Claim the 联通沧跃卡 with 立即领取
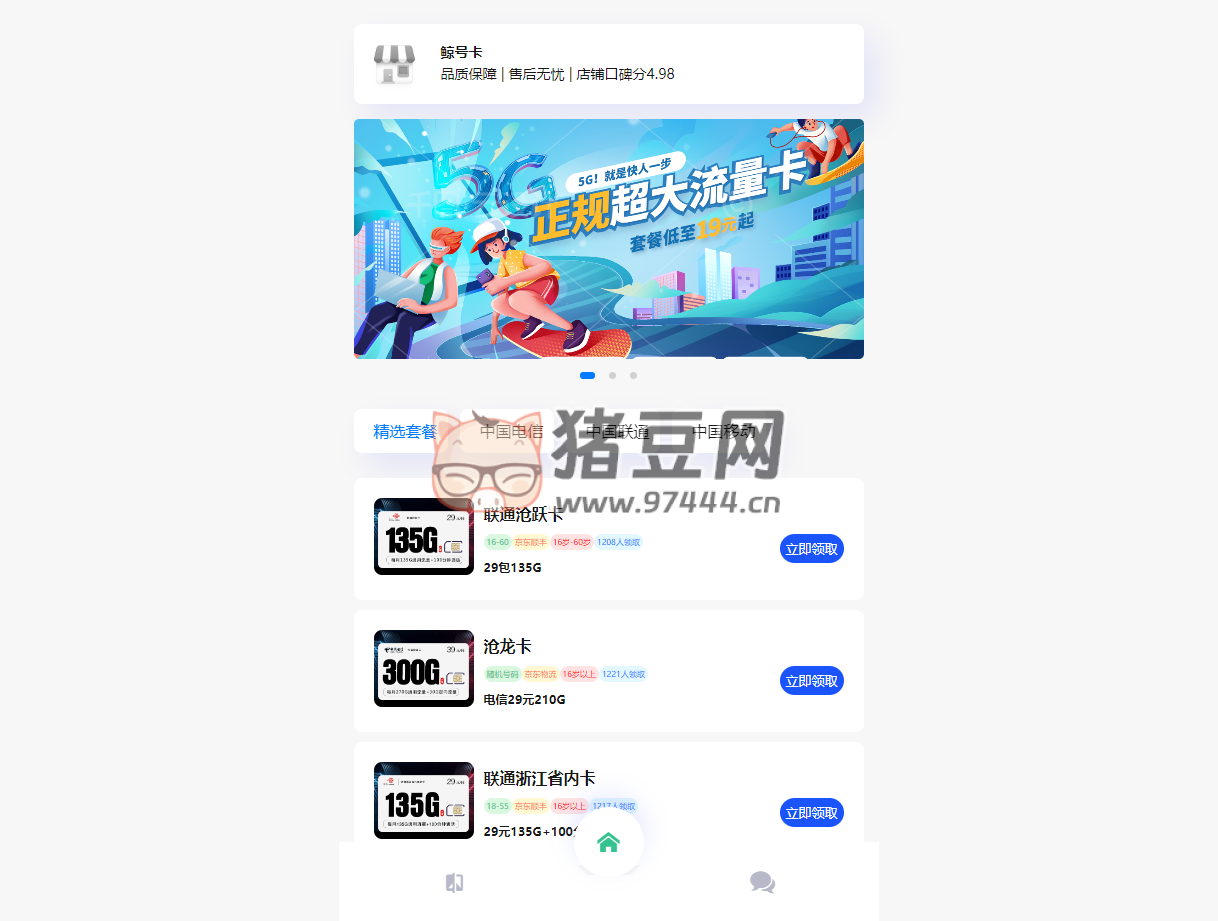Screen dimensions: 1218x921 coord(811,549)
